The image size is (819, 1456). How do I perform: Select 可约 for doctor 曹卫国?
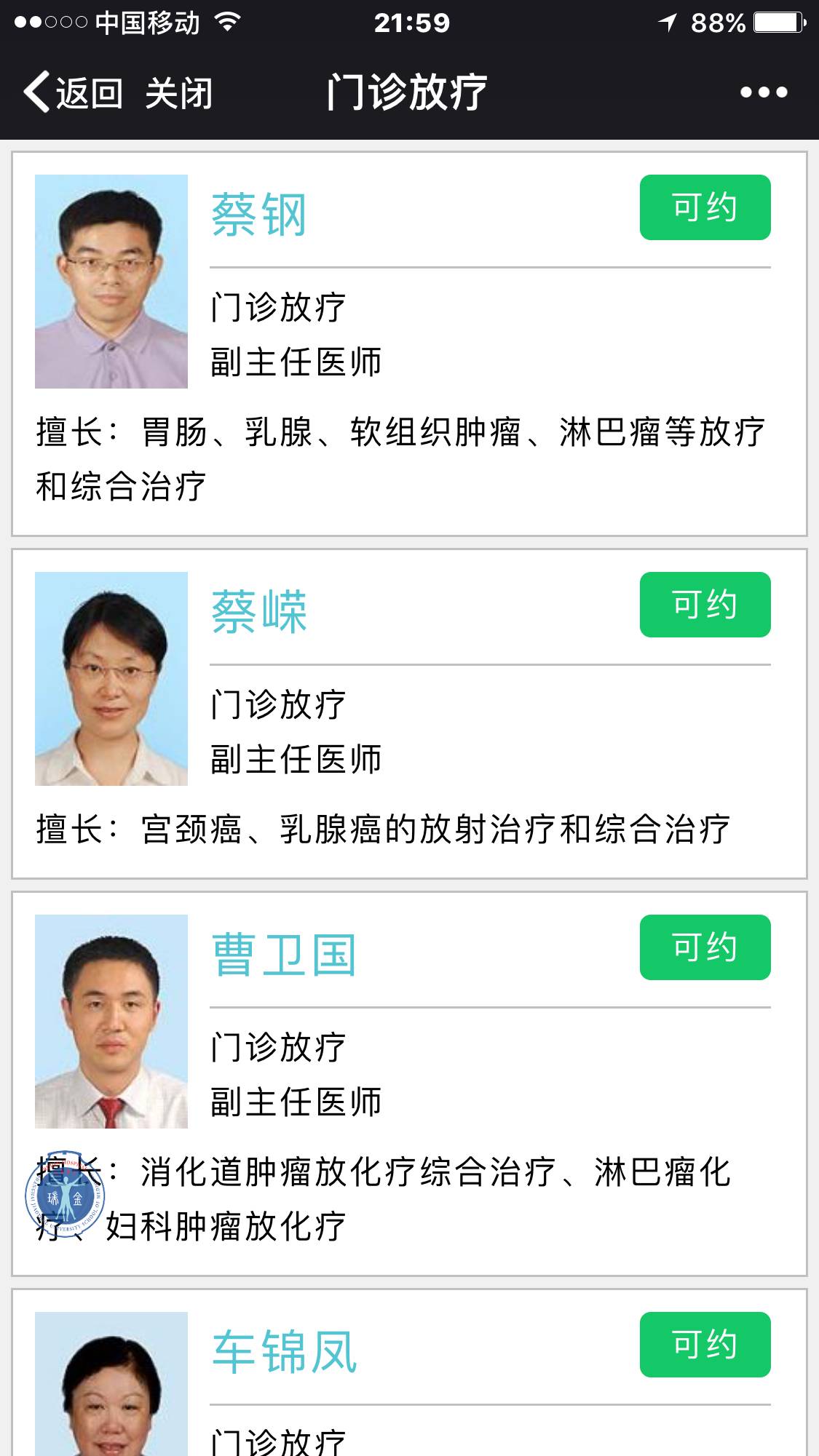click(705, 947)
